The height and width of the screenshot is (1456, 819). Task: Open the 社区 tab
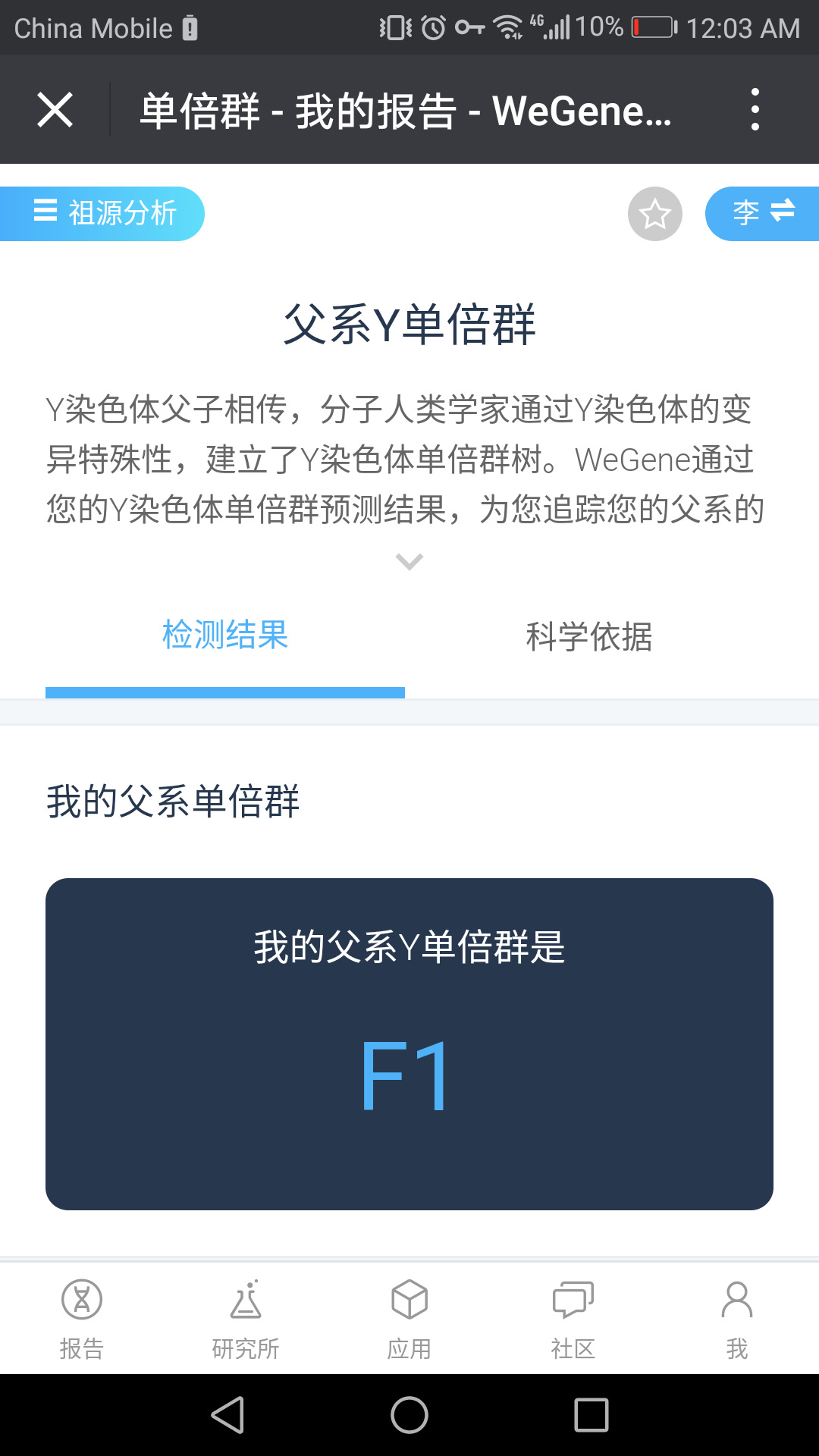(573, 1319)
